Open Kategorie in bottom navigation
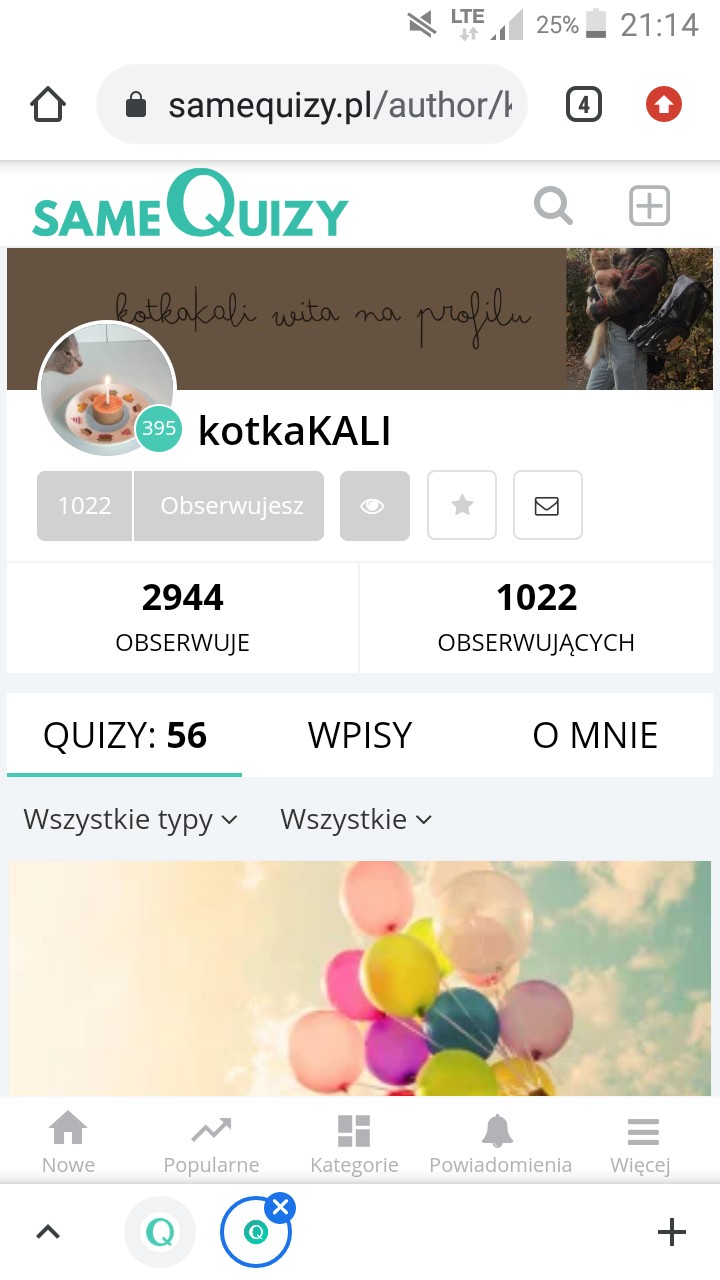 (354, 1144)
